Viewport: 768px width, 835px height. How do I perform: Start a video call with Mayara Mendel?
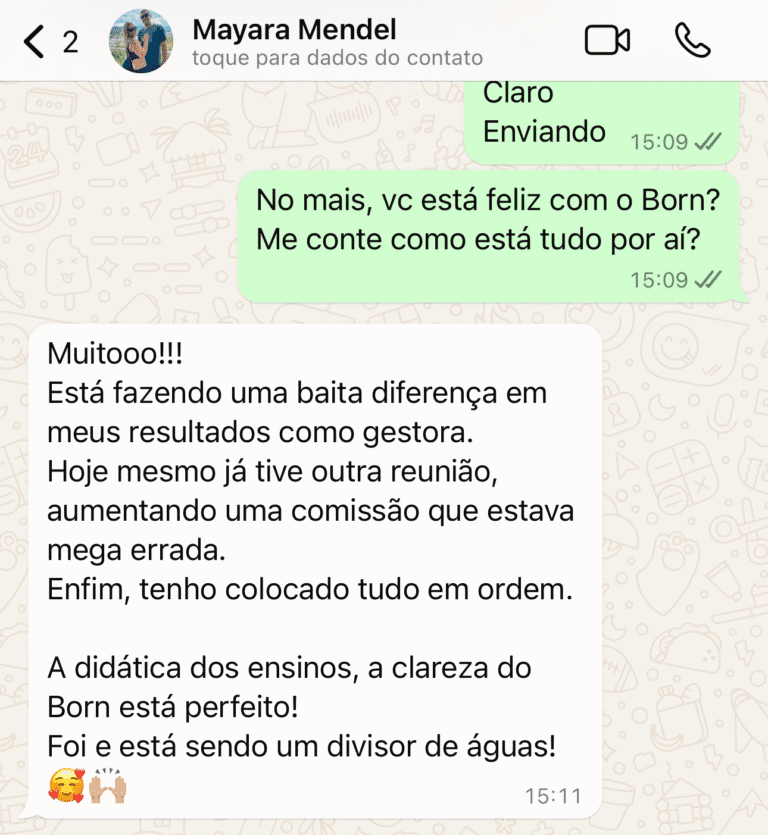coord(607,40)
